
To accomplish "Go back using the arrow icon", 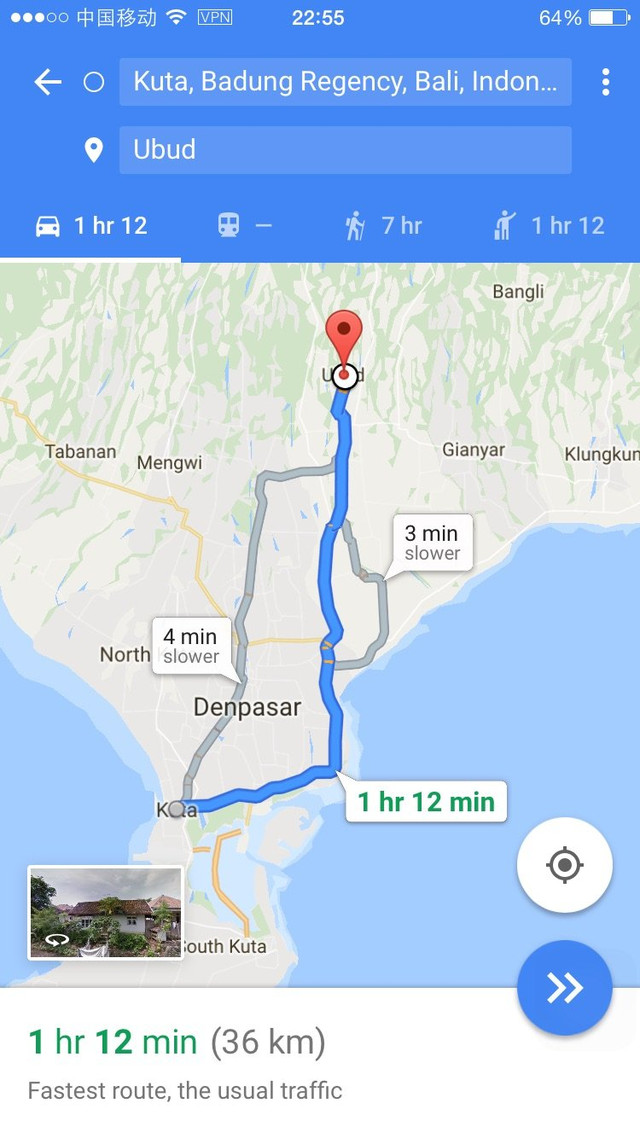I will point(48,82).
